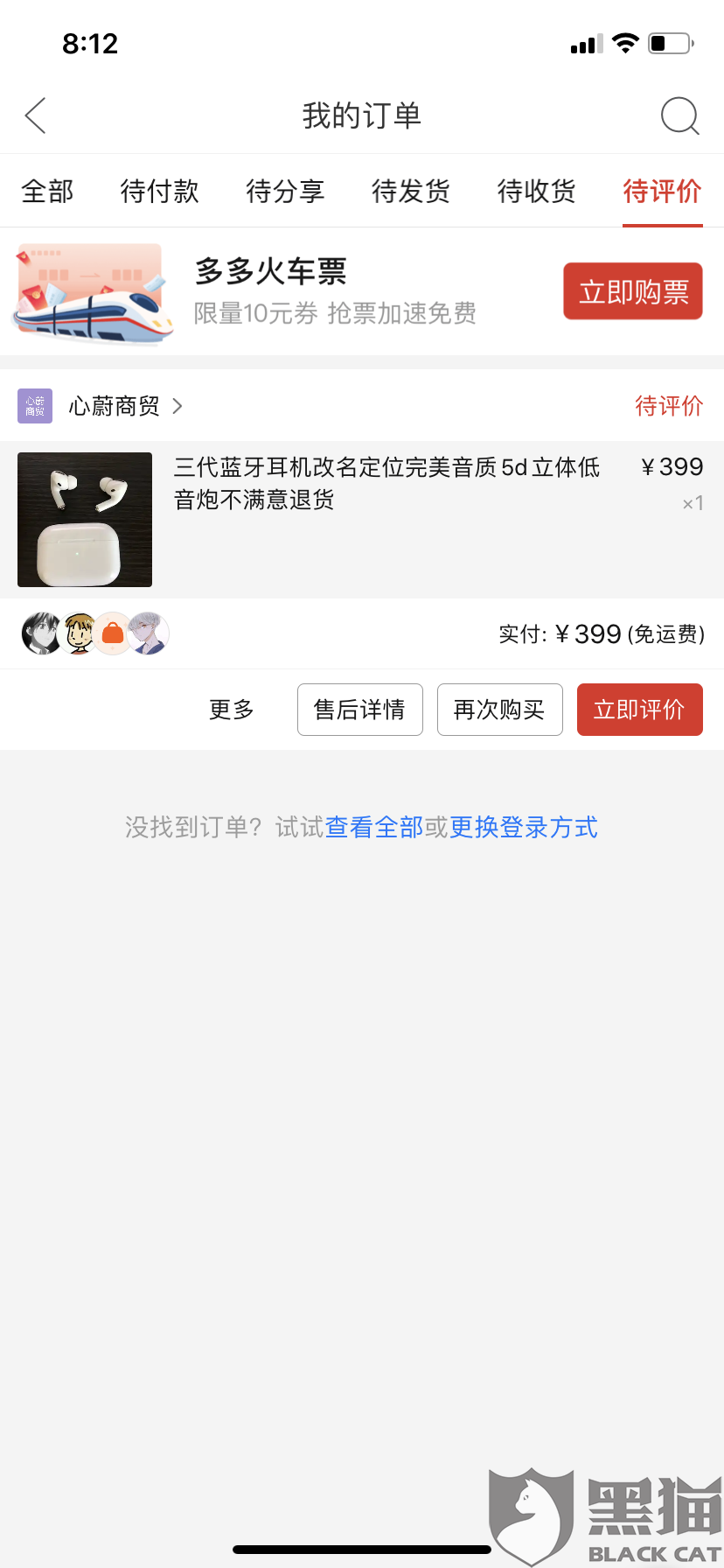Open the 查看全部 link
Screen dimensions: 724x1568
[374, 827]
